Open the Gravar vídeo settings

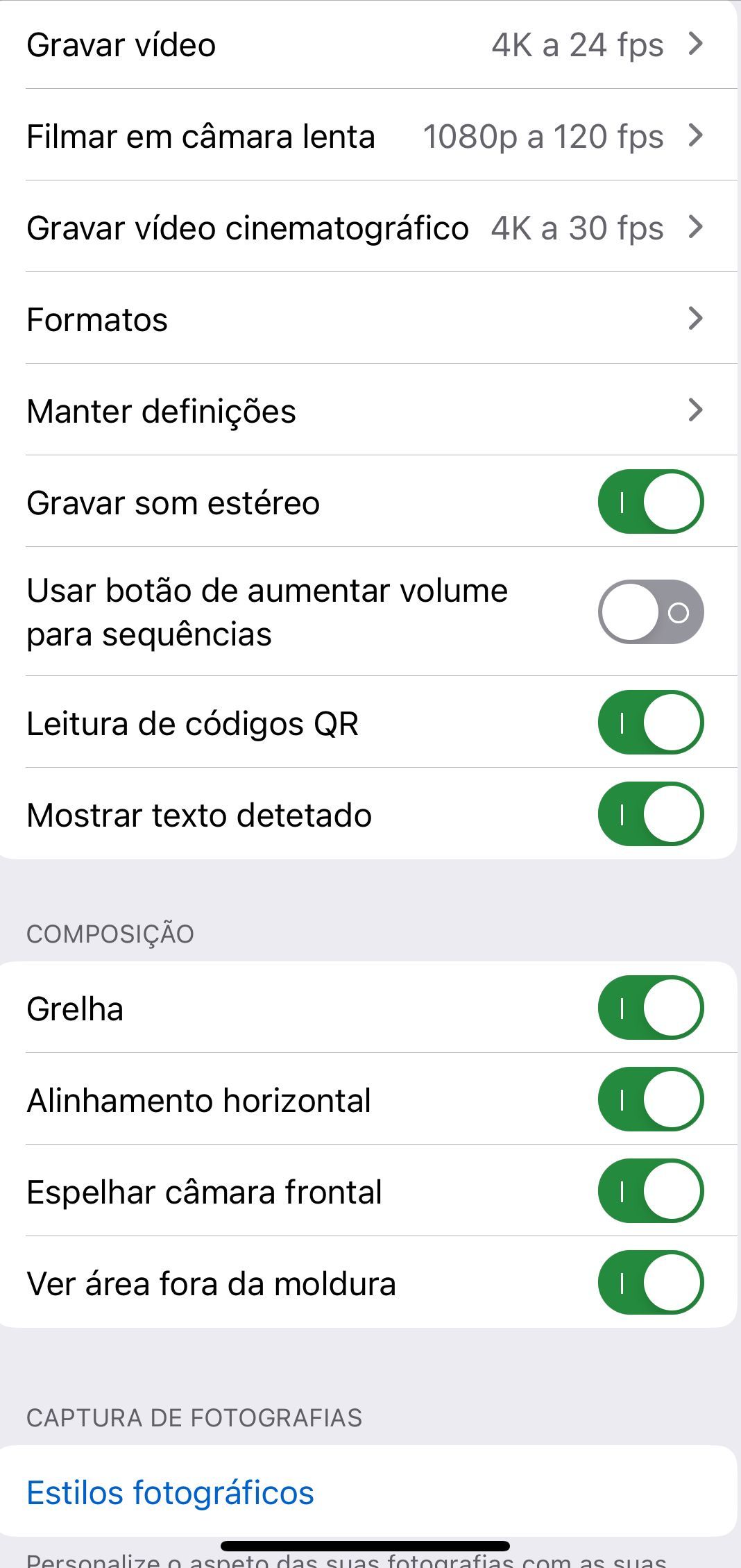368,45
